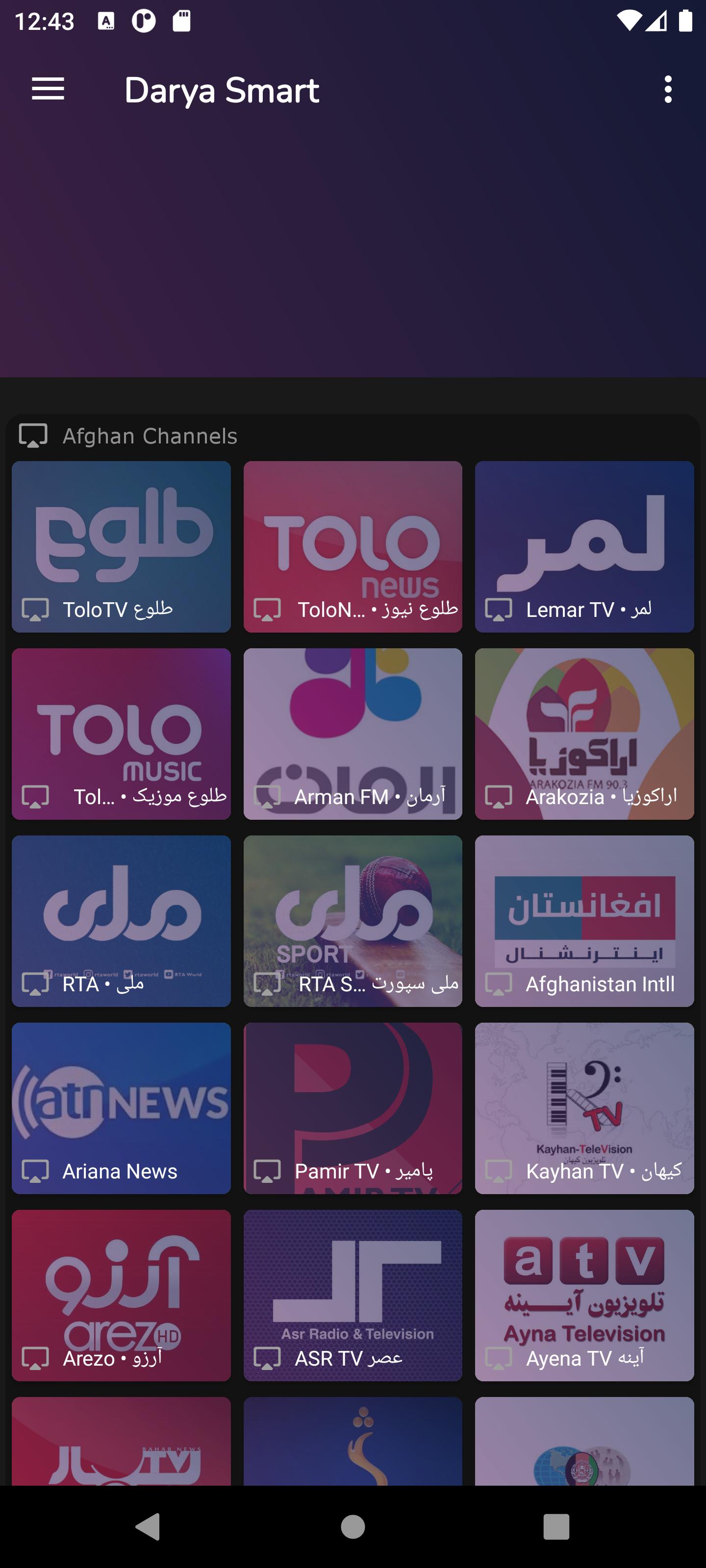This screenshot has width=706, height=1568.
Task: Play the Tolo Music channel
Action: 121,734
